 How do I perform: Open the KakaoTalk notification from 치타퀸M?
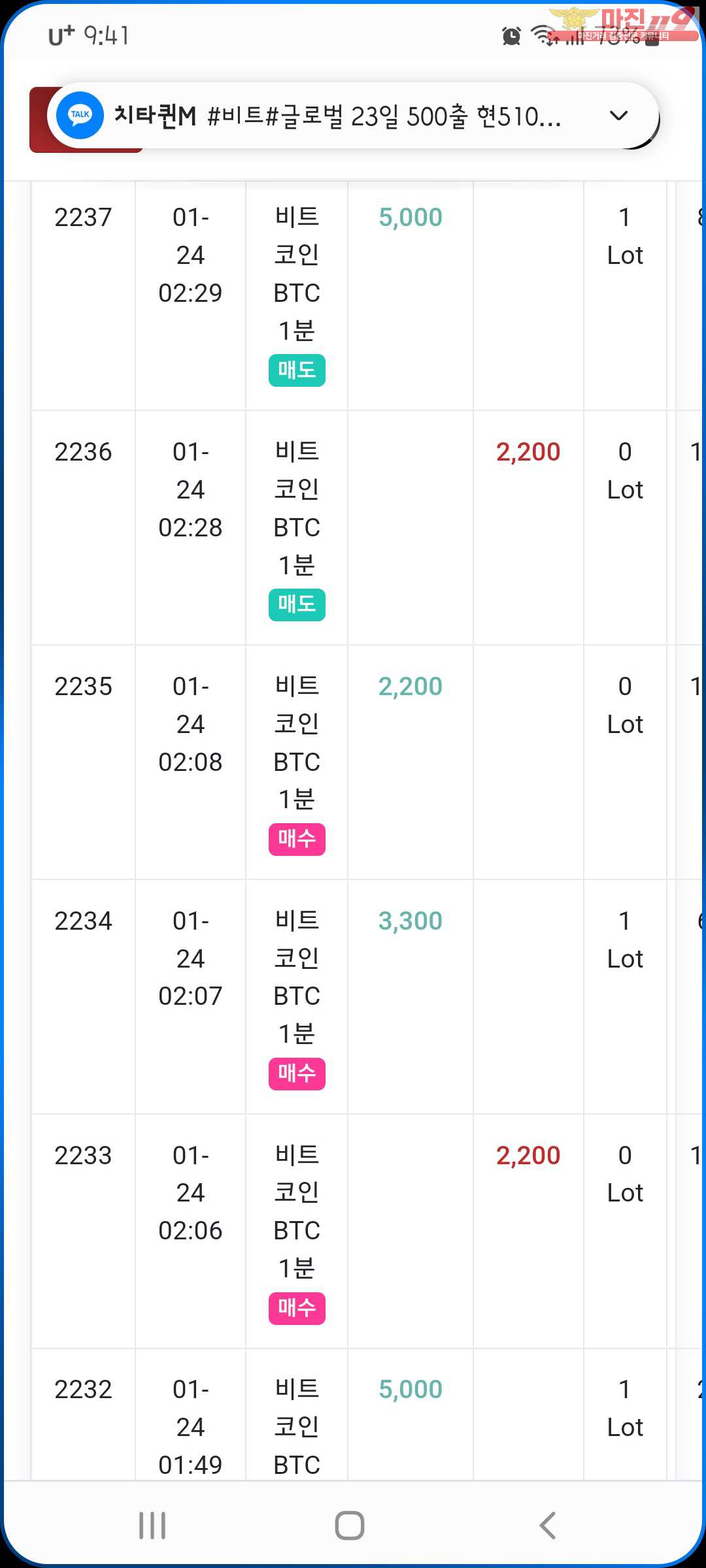[x=337, y=116]
